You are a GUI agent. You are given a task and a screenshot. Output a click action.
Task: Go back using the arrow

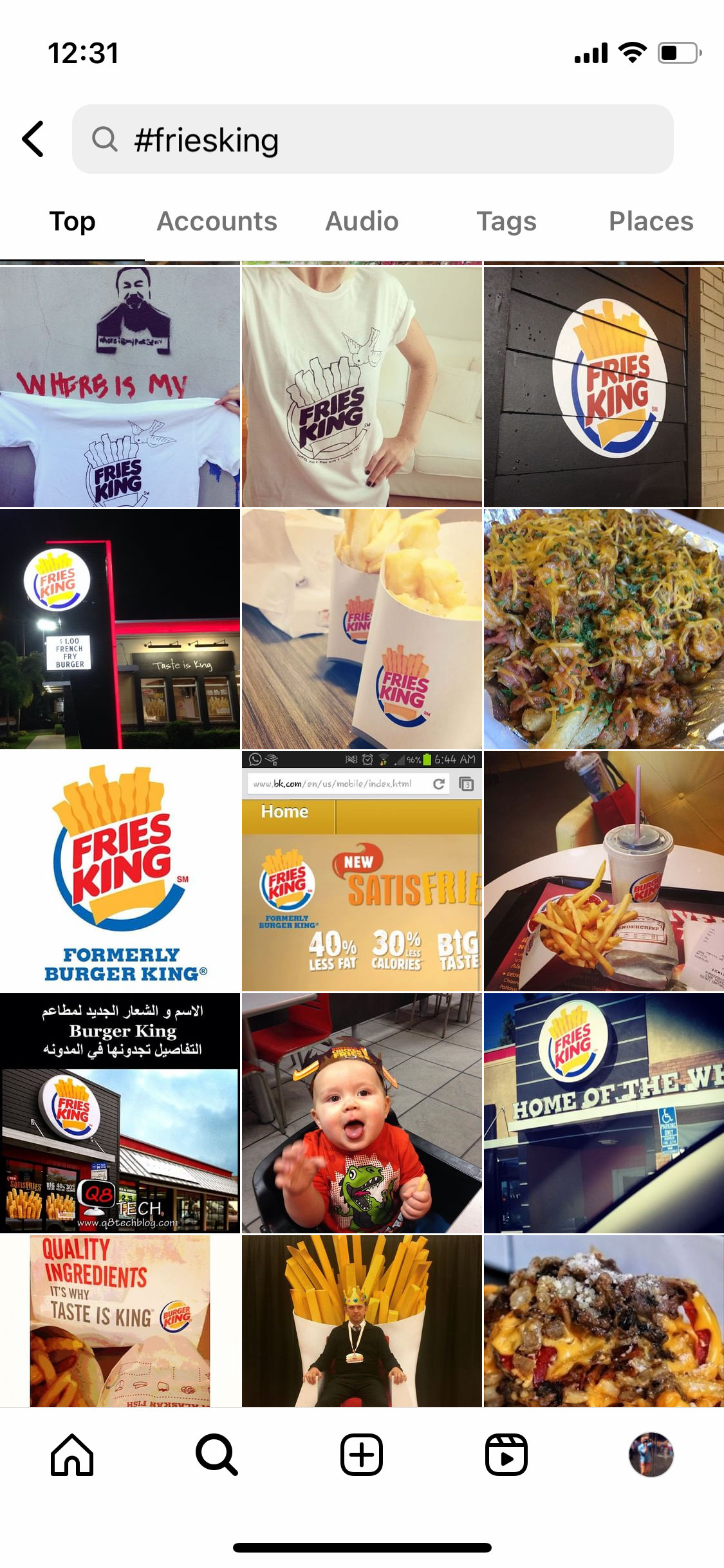(x=33, y=139)
